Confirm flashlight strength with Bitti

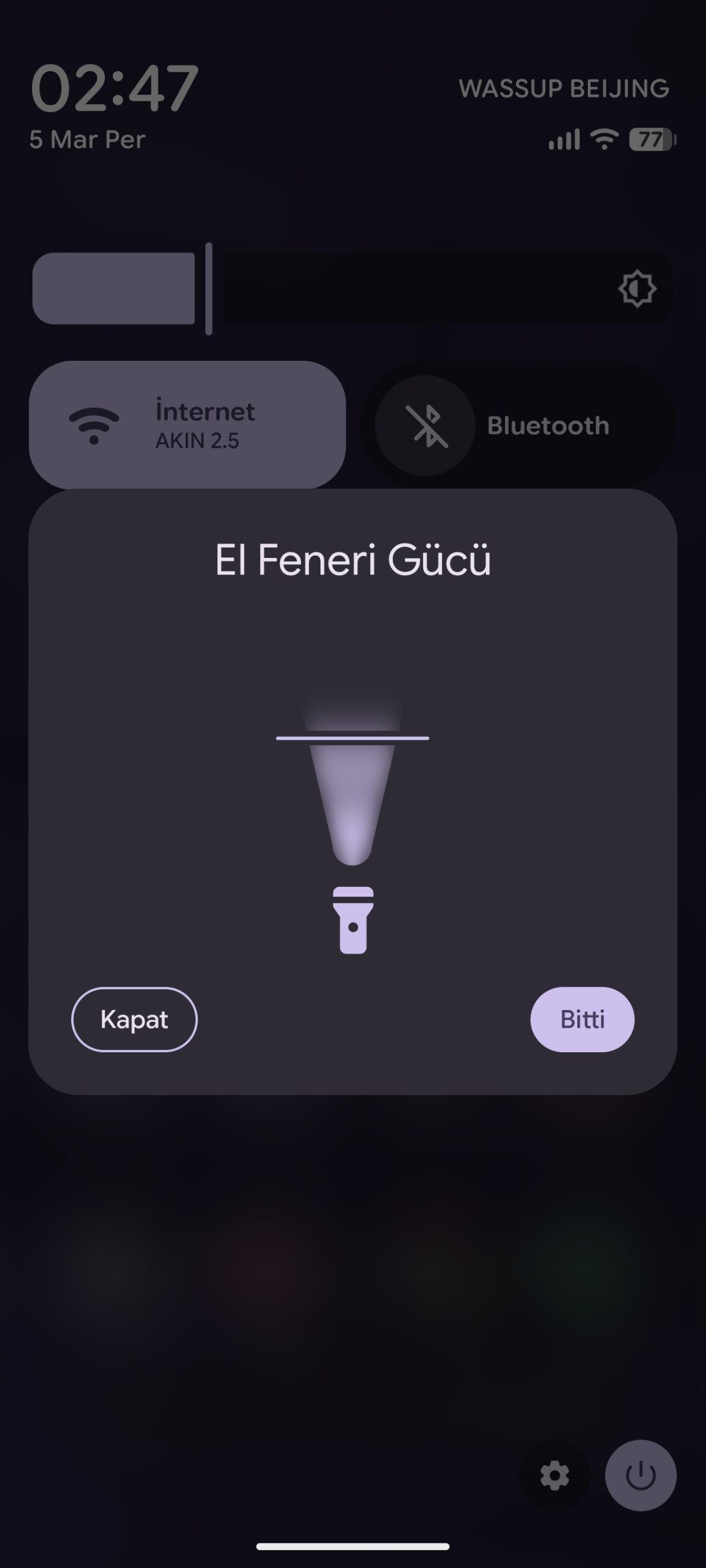582,1019
